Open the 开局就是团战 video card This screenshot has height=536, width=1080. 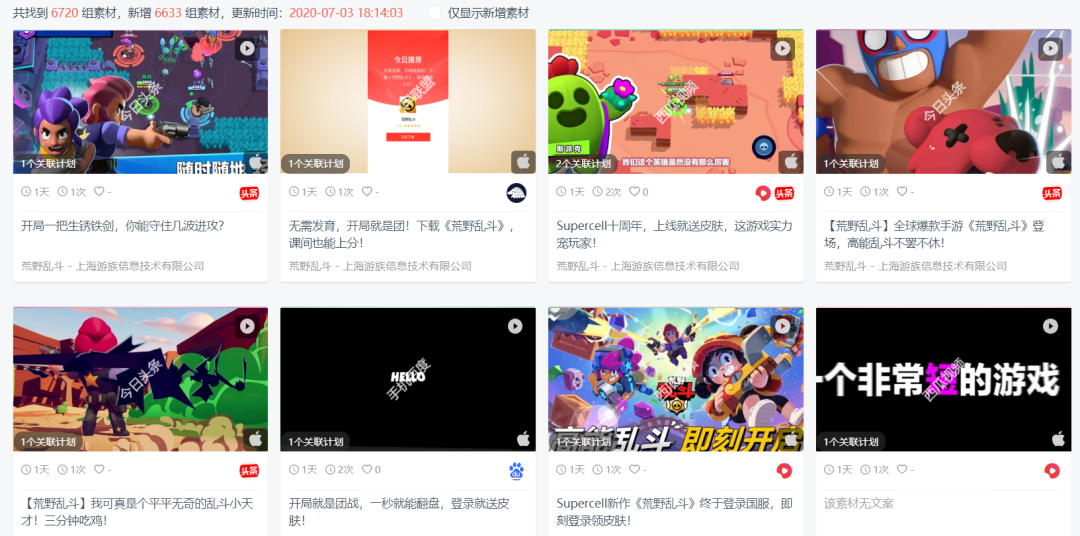tap(408, 379)
